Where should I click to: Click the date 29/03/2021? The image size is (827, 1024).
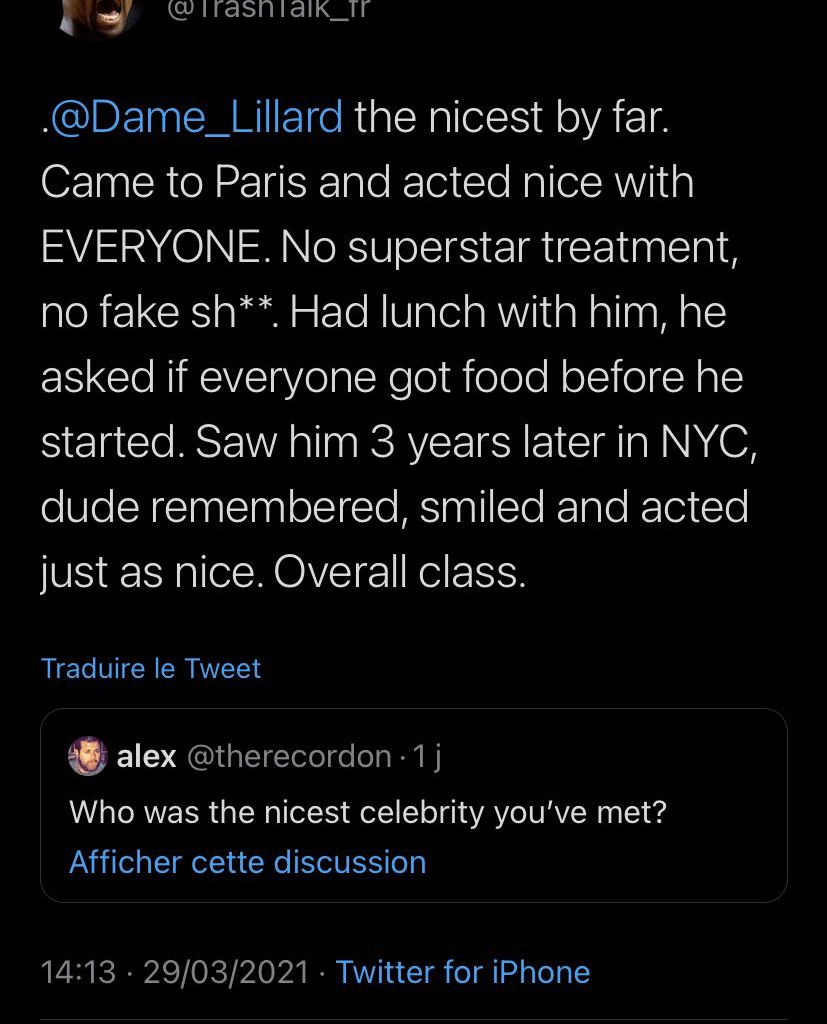tap(222, 971)
